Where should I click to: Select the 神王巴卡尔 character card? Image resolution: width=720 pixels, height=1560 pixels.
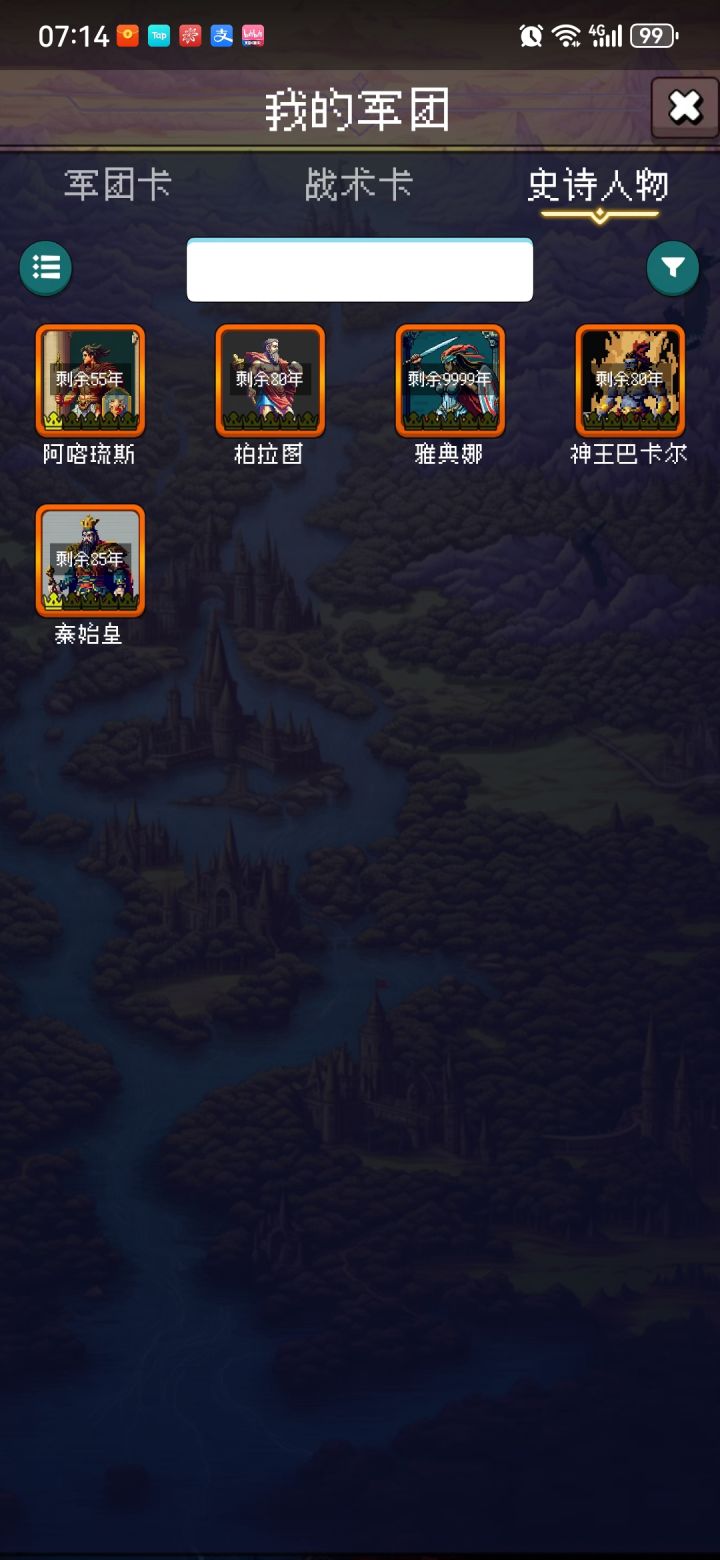pos(629,380)
